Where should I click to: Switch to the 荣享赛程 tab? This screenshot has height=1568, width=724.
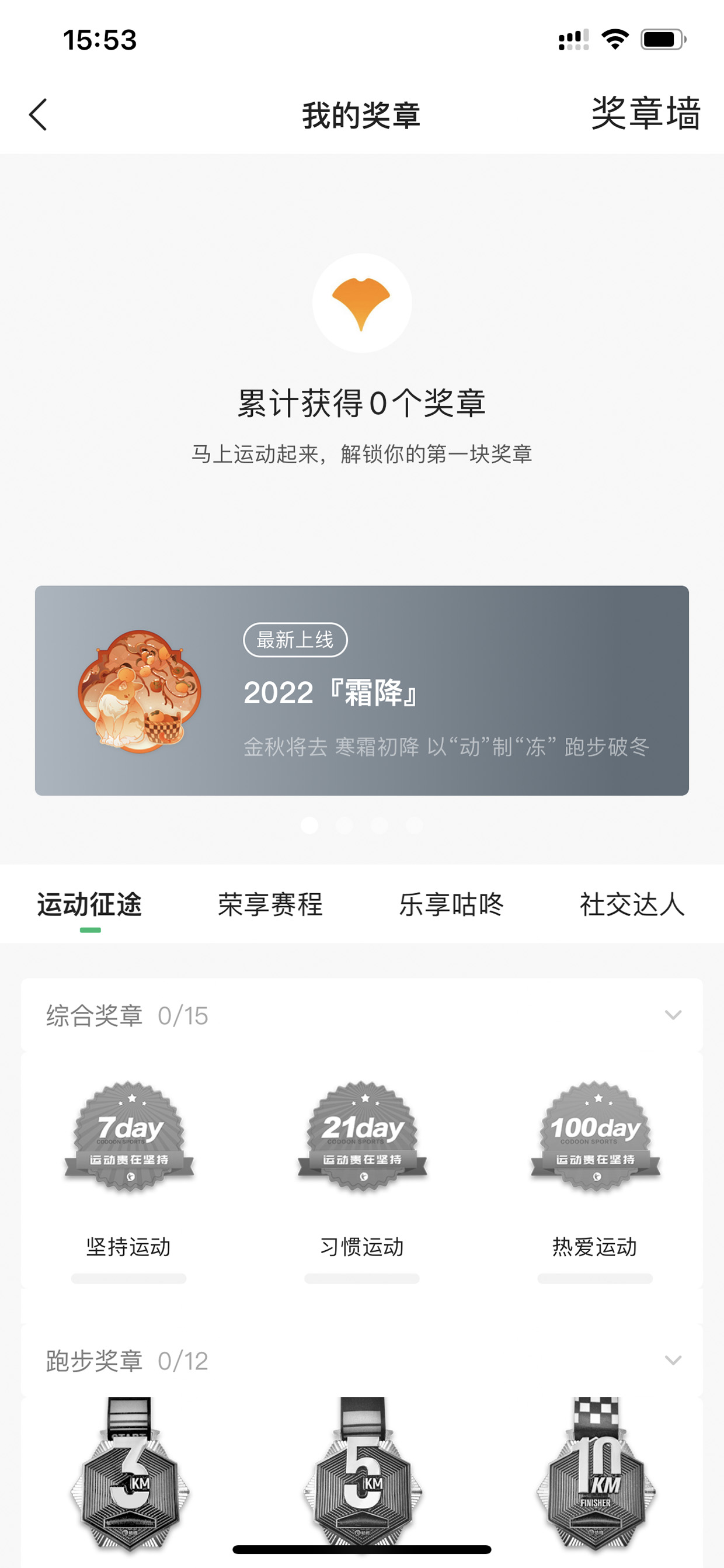point(270,904)
